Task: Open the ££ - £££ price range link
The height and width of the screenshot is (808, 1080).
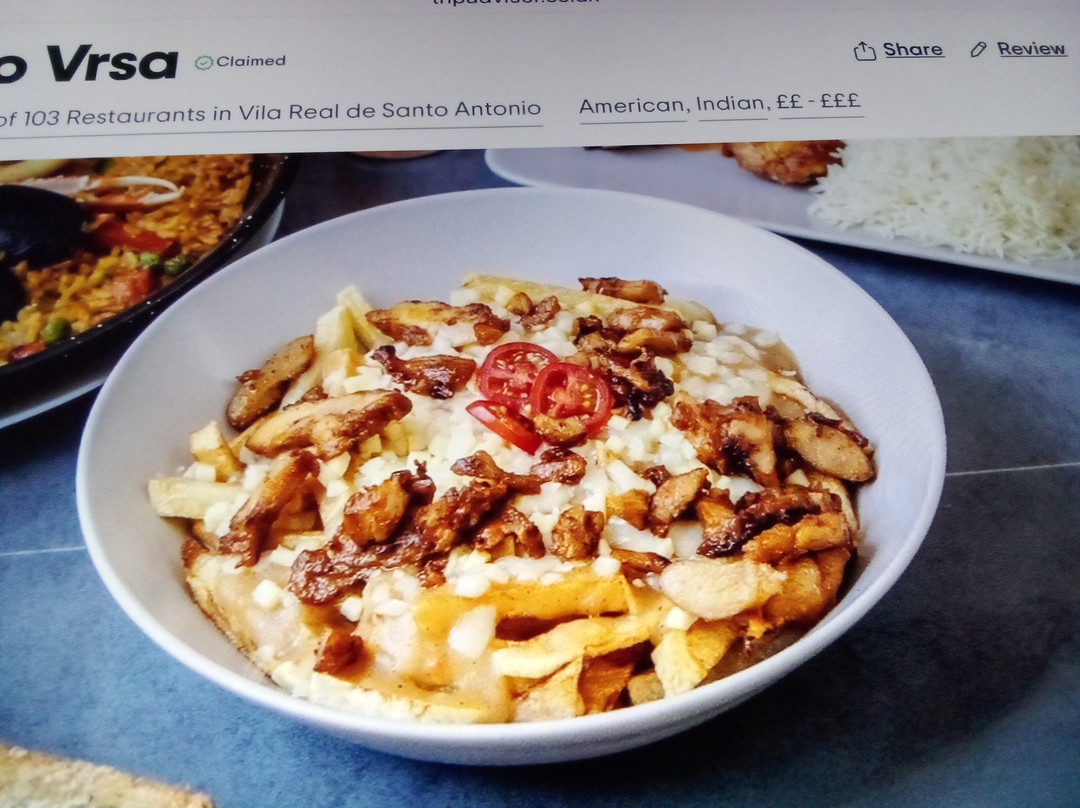Action: 818,102
